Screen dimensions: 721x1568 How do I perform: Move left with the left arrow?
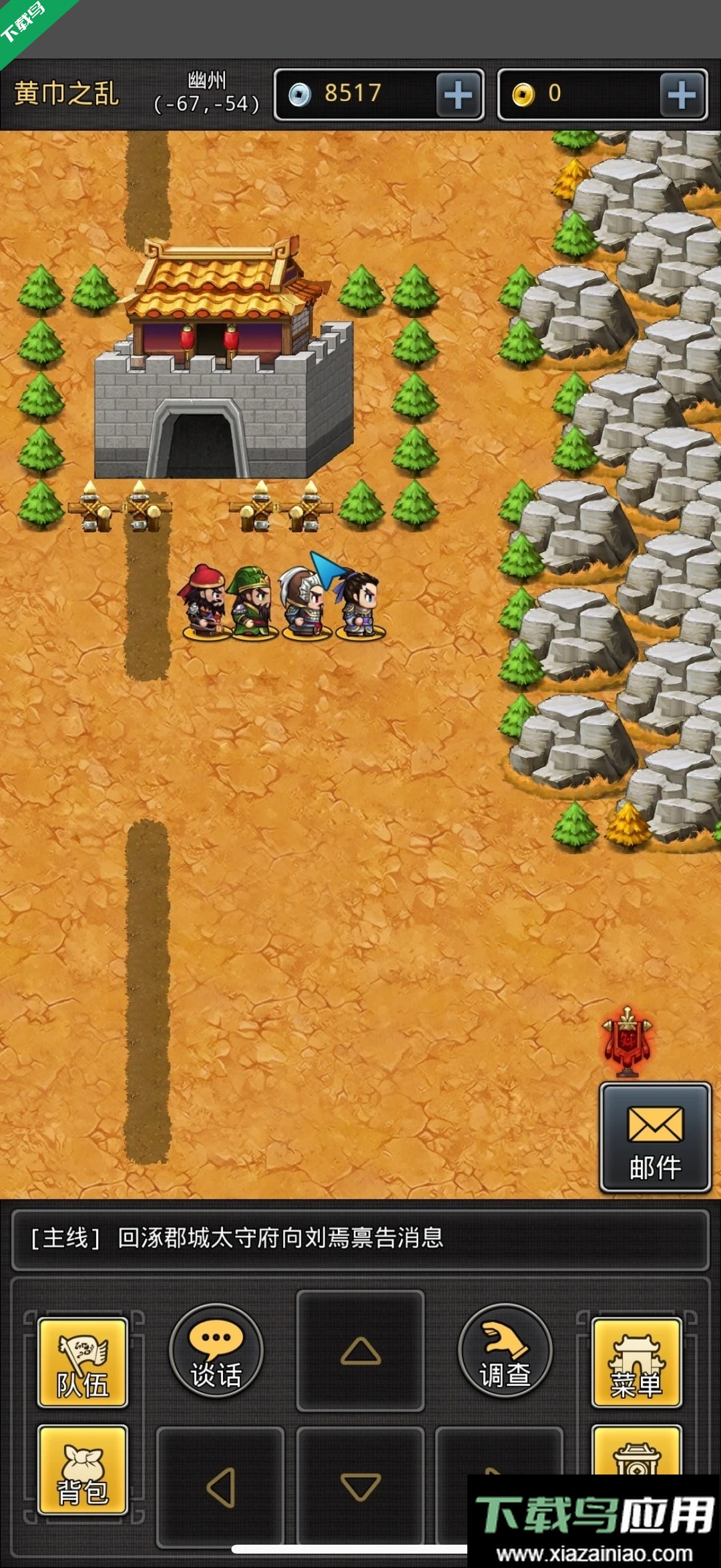click(x=220, y=1487)
